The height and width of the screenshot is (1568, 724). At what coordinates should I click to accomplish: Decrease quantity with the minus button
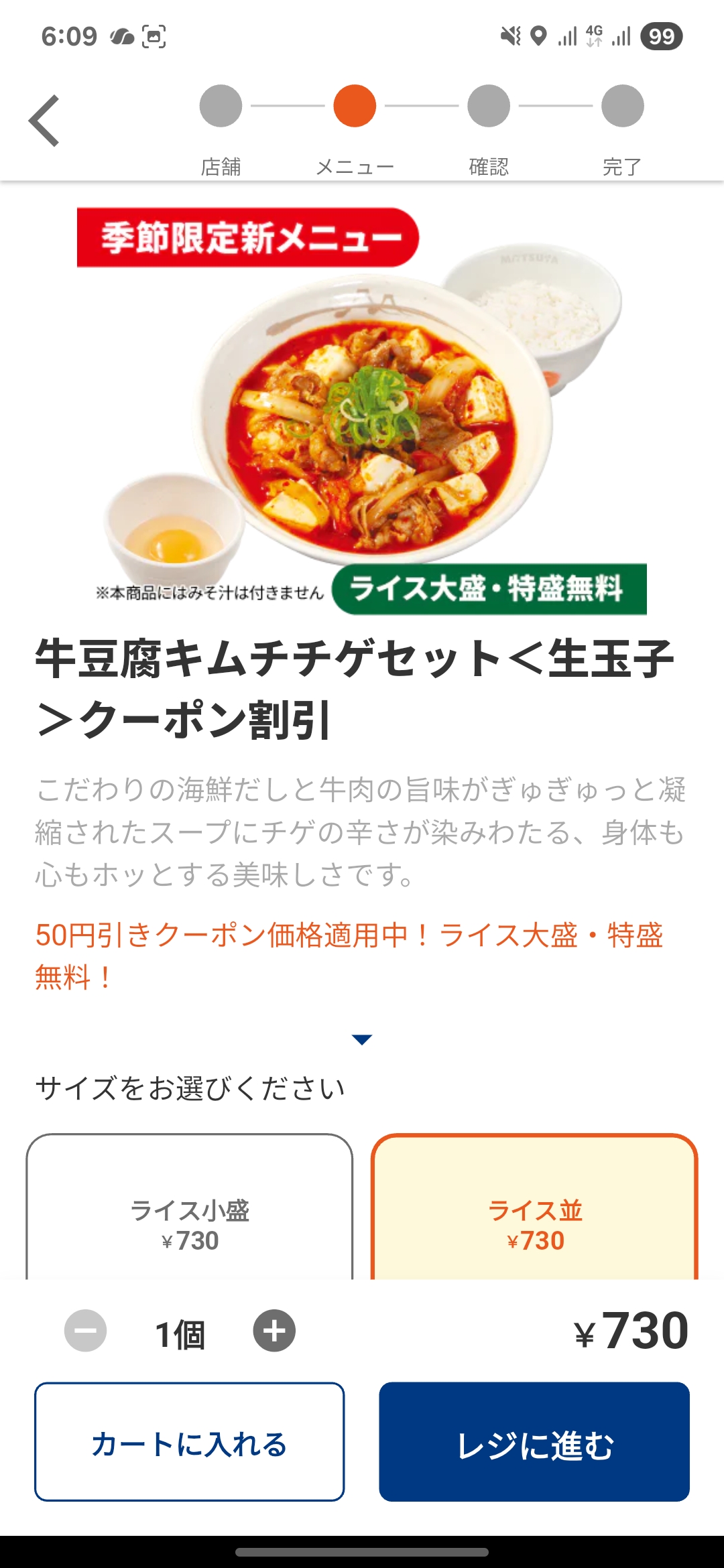[85, 1331]
